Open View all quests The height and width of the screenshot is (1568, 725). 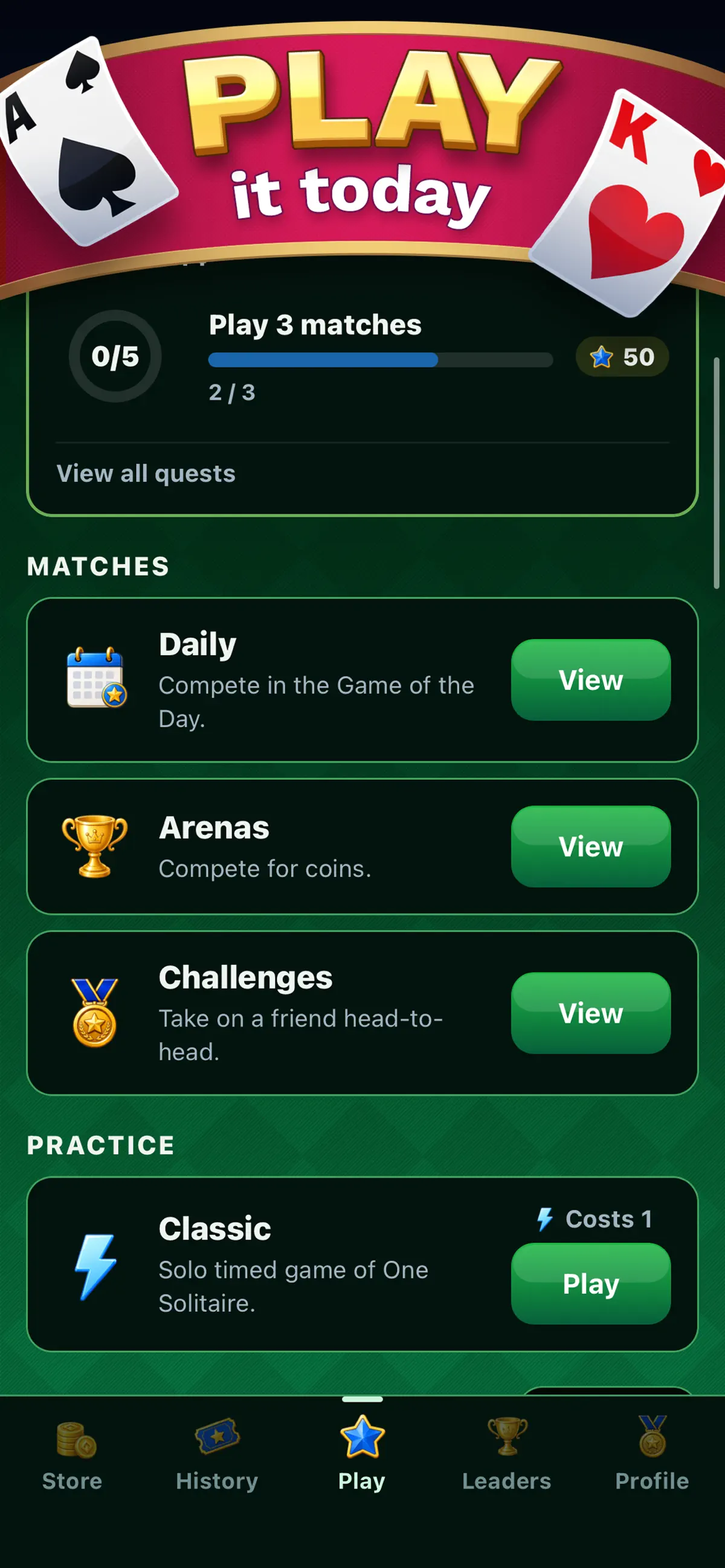tap(146, 473)
